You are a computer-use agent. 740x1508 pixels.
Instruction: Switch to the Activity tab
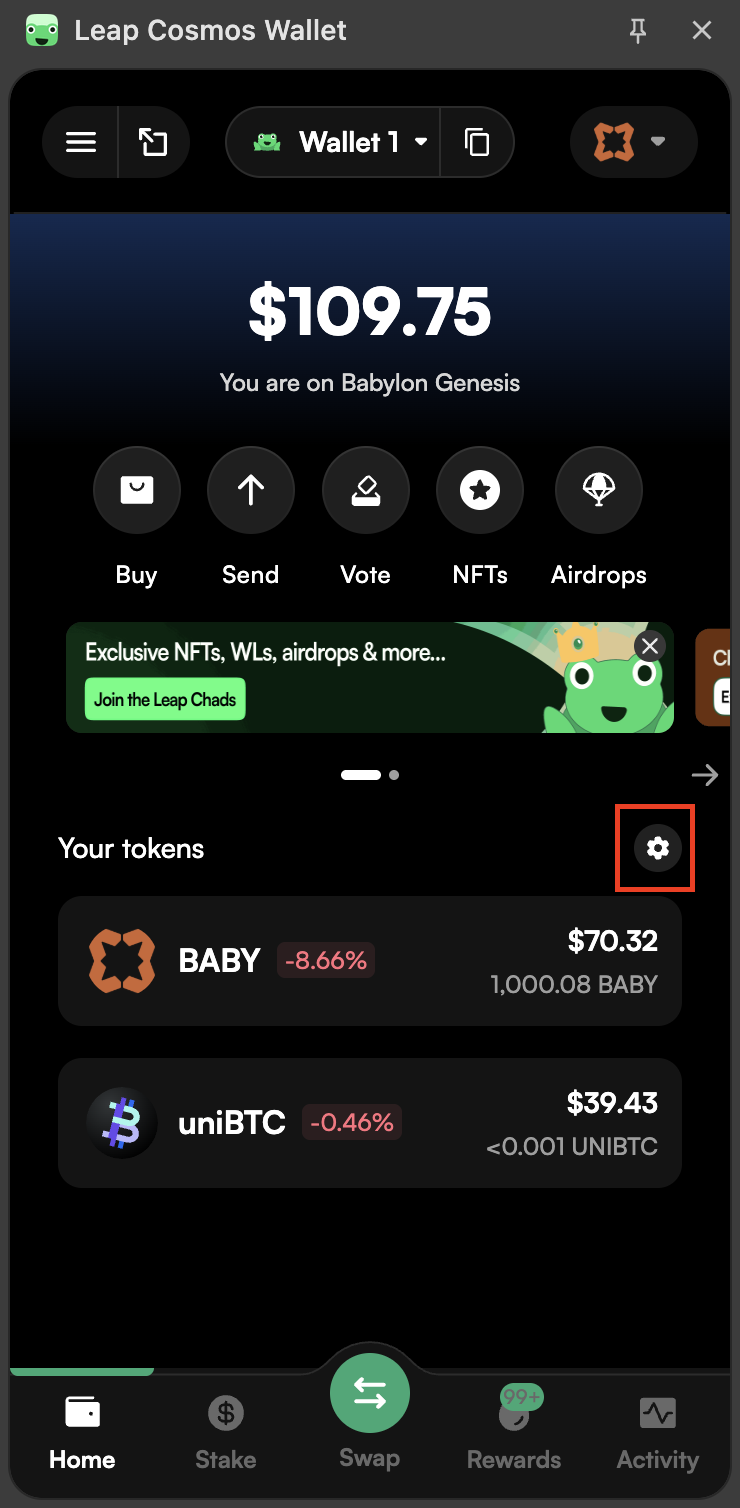[657, 1432]
